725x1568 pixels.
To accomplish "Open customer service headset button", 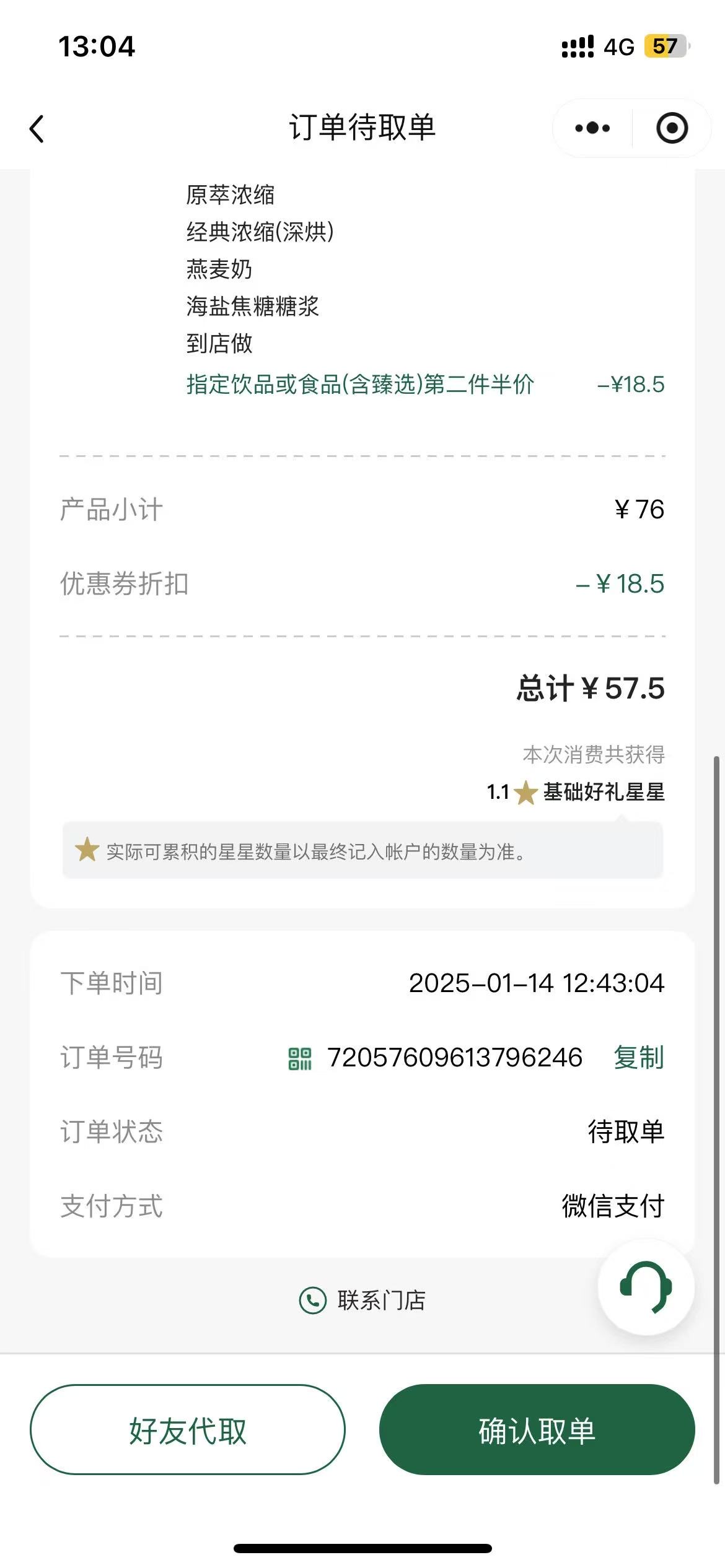I will click(646, 1287).
